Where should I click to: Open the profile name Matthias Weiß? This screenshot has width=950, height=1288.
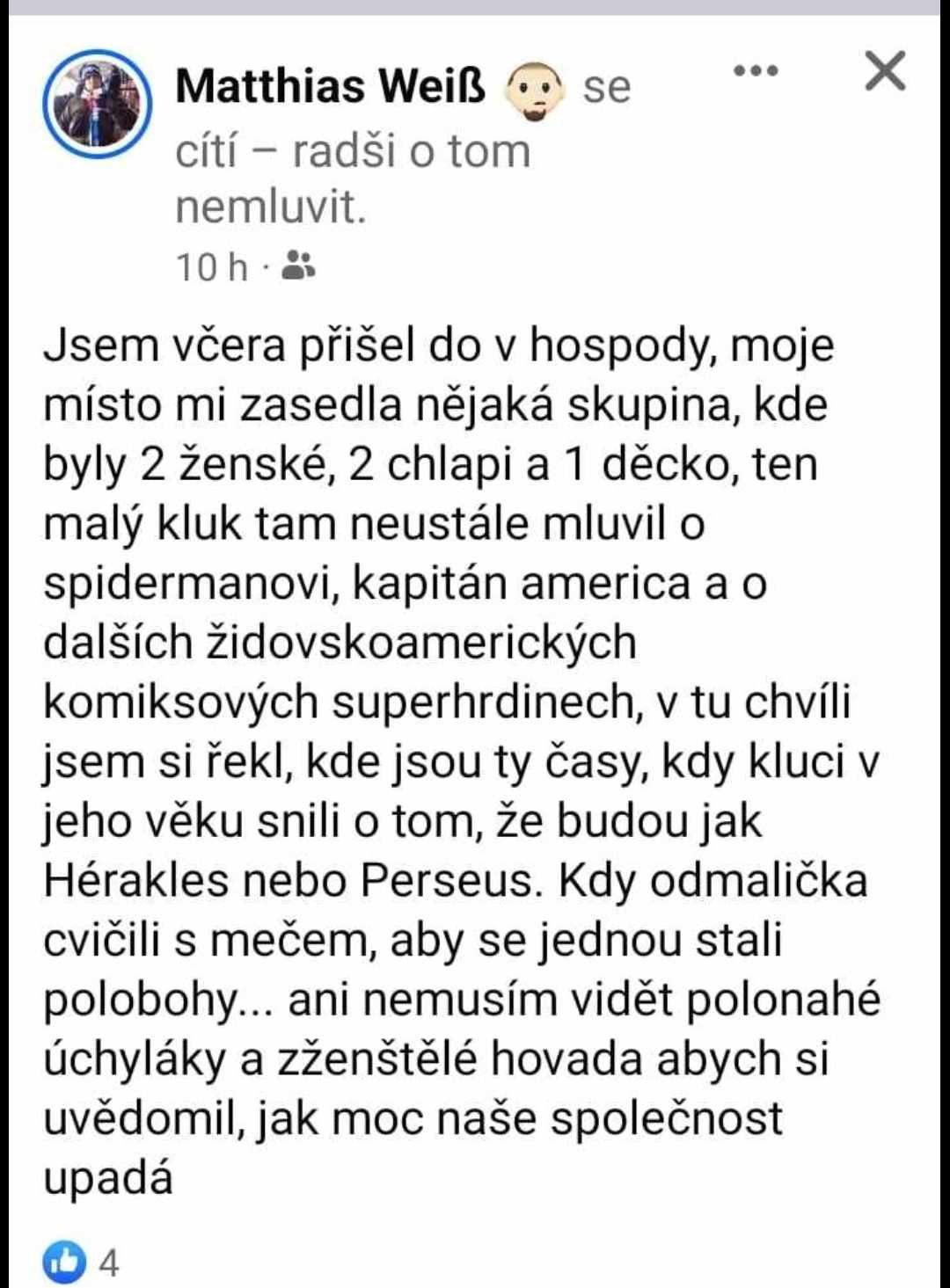click(330, 86)
